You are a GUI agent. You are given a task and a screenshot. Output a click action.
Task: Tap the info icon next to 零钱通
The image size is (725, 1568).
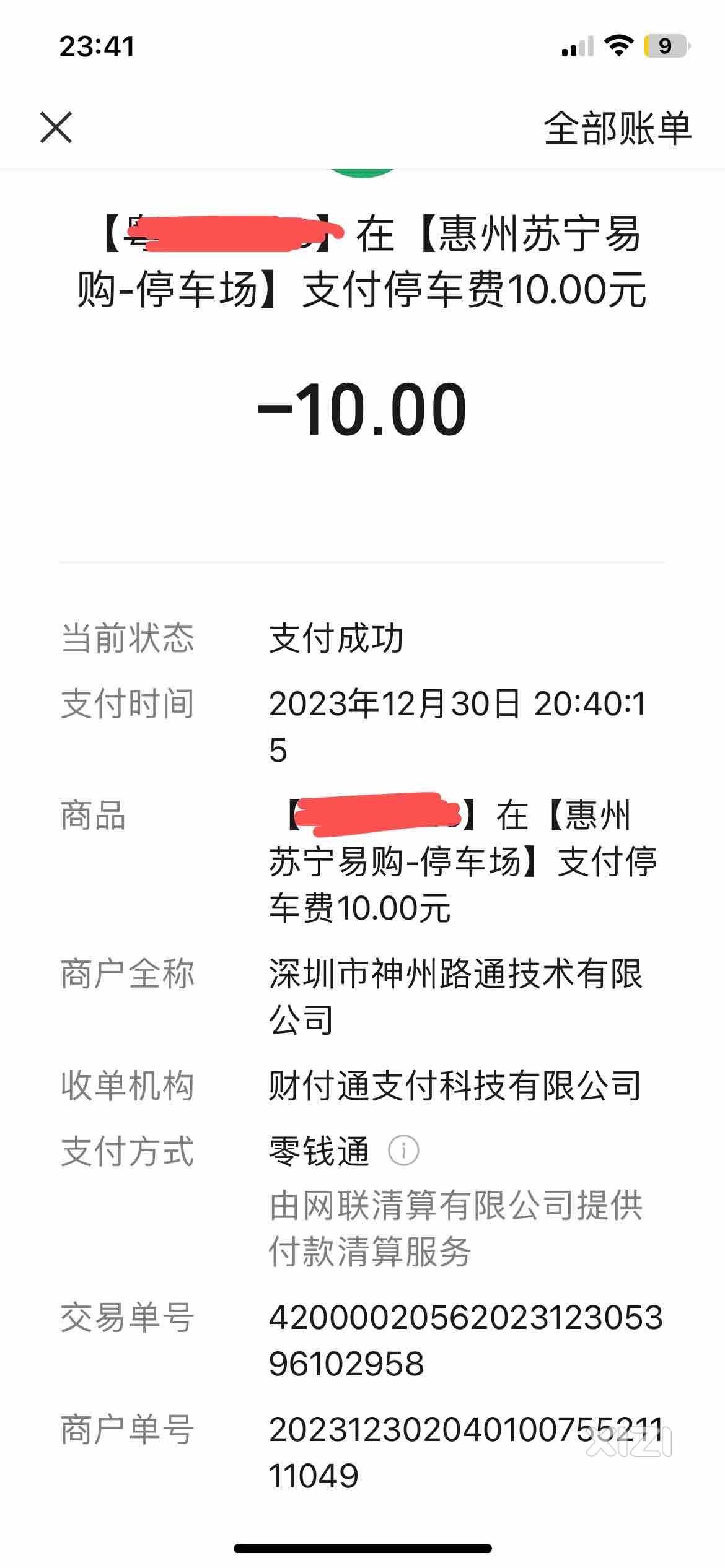coord(403,1151)
